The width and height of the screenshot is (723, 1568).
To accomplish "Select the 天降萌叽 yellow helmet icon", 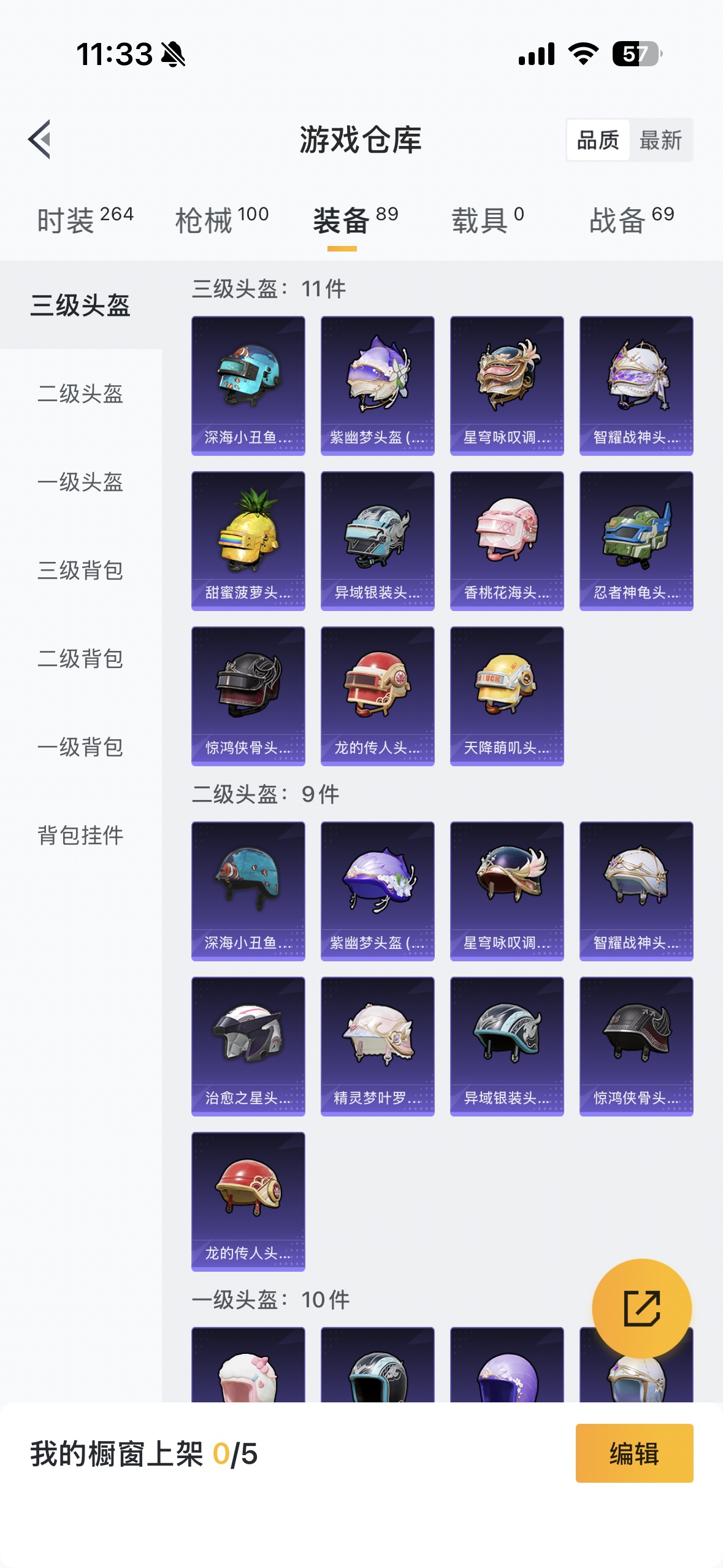I will click(x=506, y=695).
